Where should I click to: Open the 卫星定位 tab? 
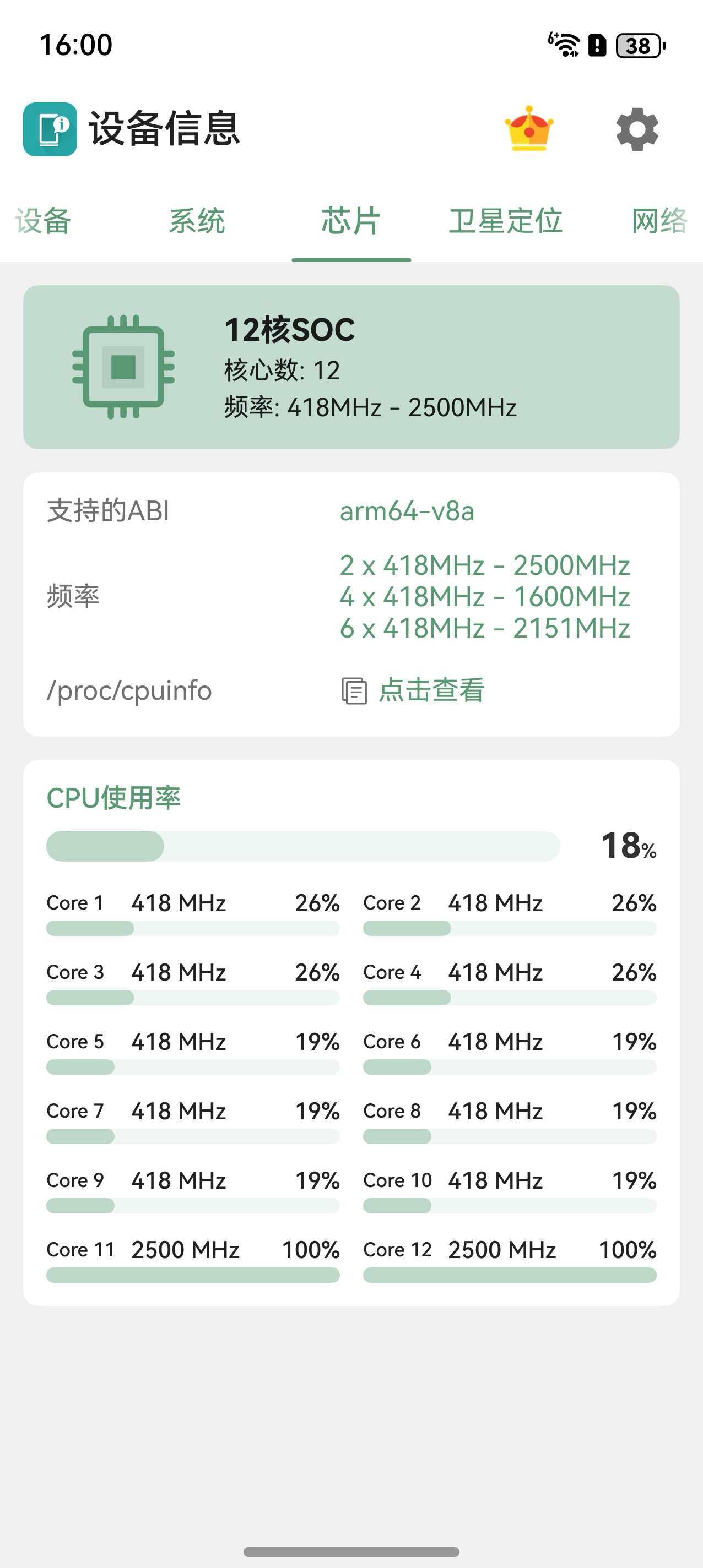[505, 220]
